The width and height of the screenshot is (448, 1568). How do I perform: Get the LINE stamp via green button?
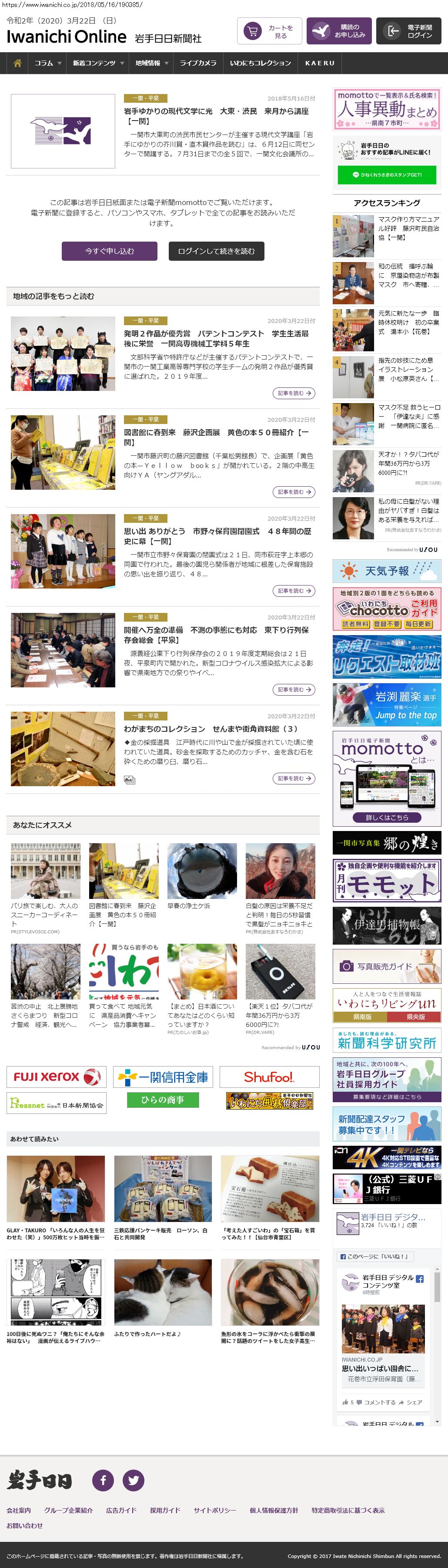pos(387,175)
